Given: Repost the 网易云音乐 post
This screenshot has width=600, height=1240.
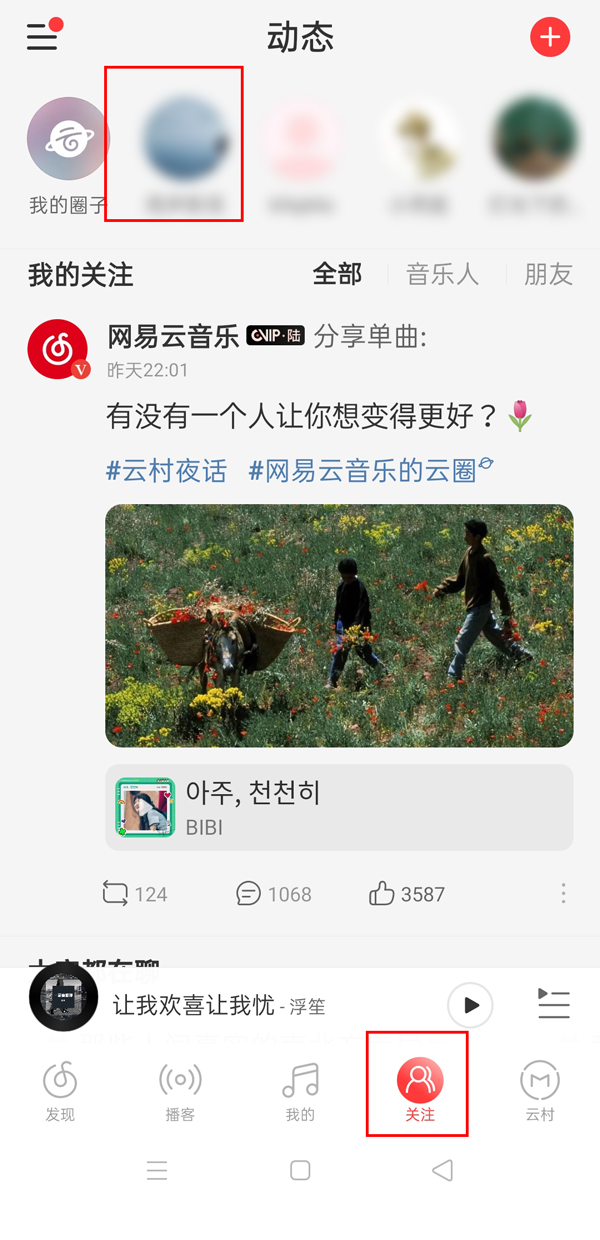Looking at the screenshot, I should 134,893.
